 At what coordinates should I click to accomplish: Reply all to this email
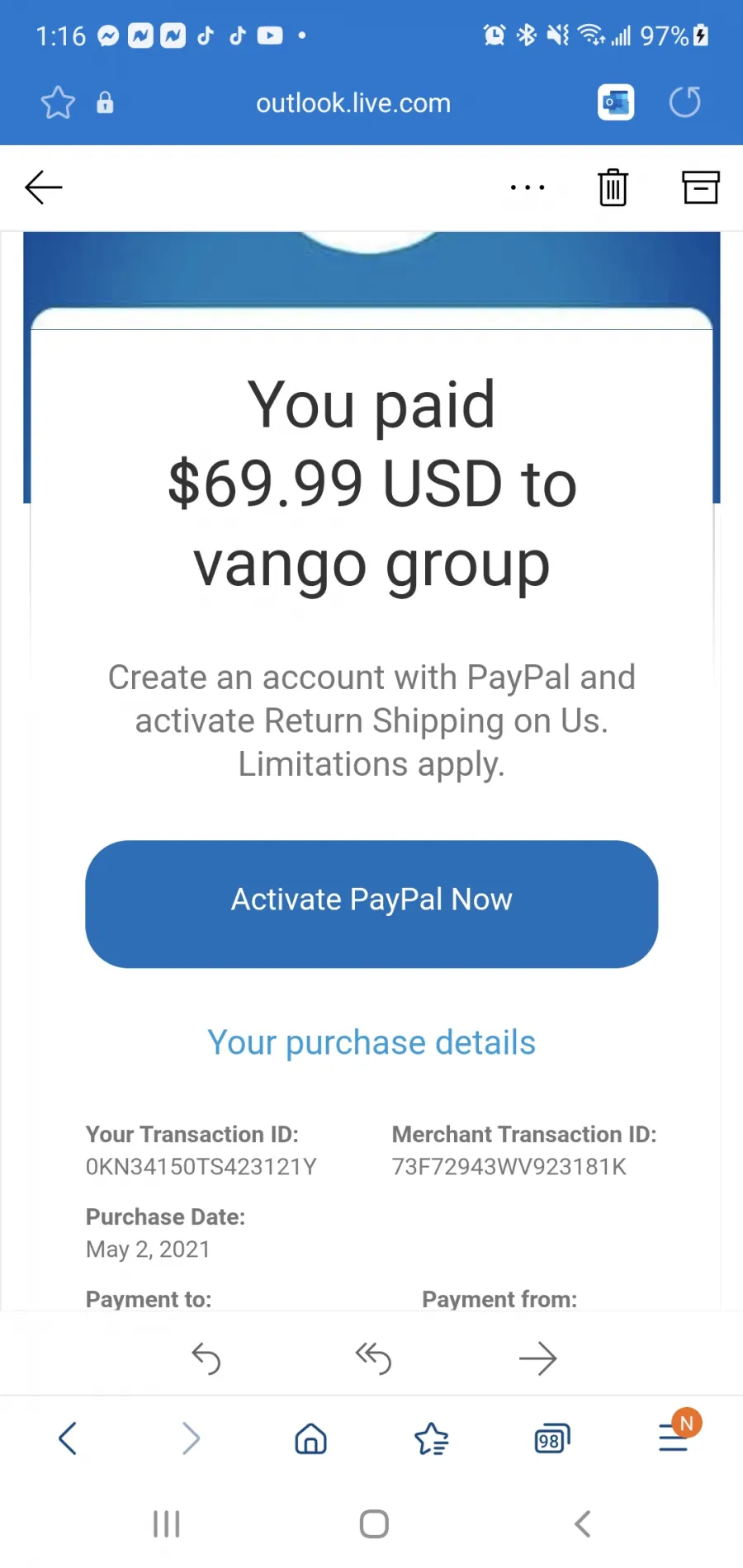point(373,1358)
